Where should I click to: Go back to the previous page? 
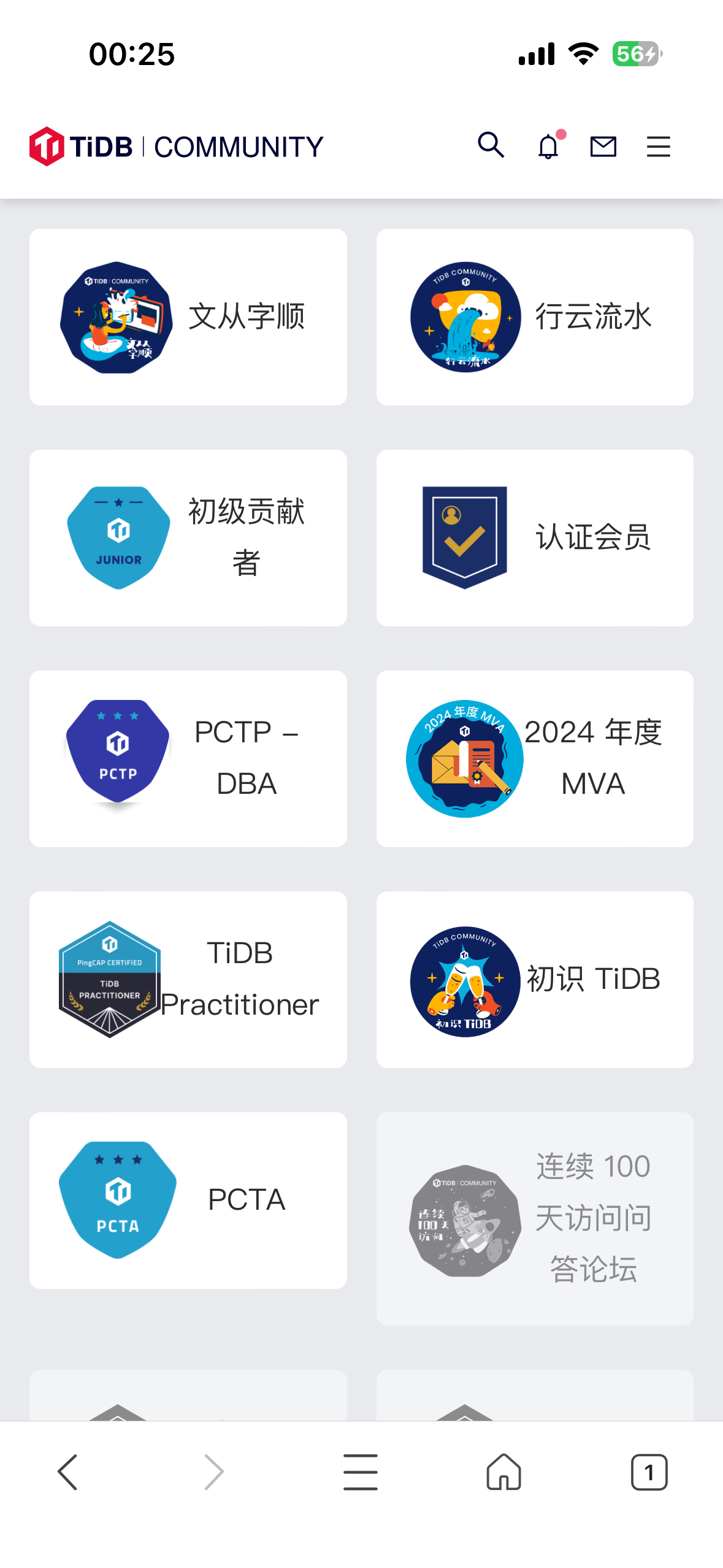tap(67, 1472)
